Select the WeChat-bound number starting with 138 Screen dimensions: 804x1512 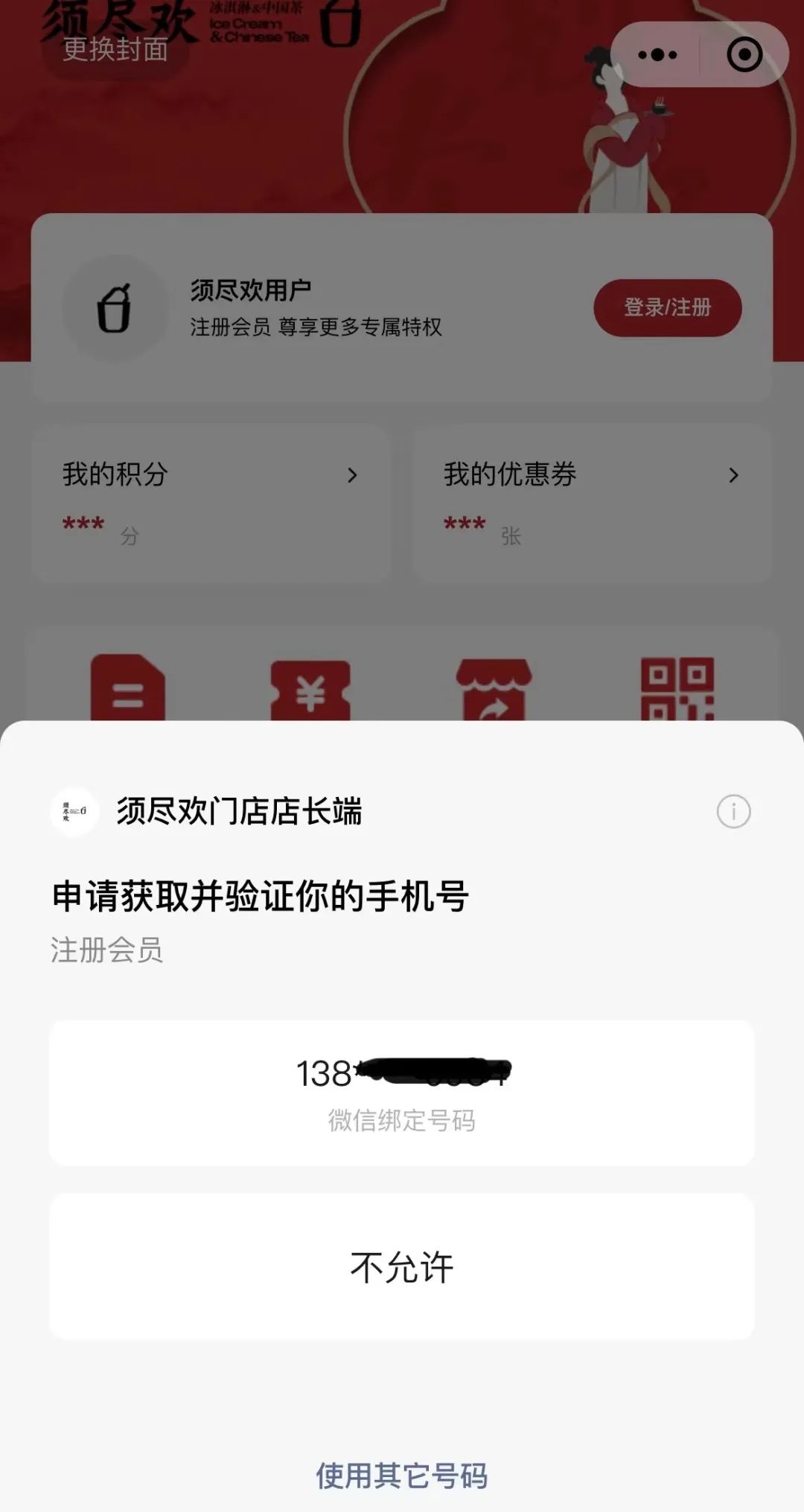(402, 1092)
